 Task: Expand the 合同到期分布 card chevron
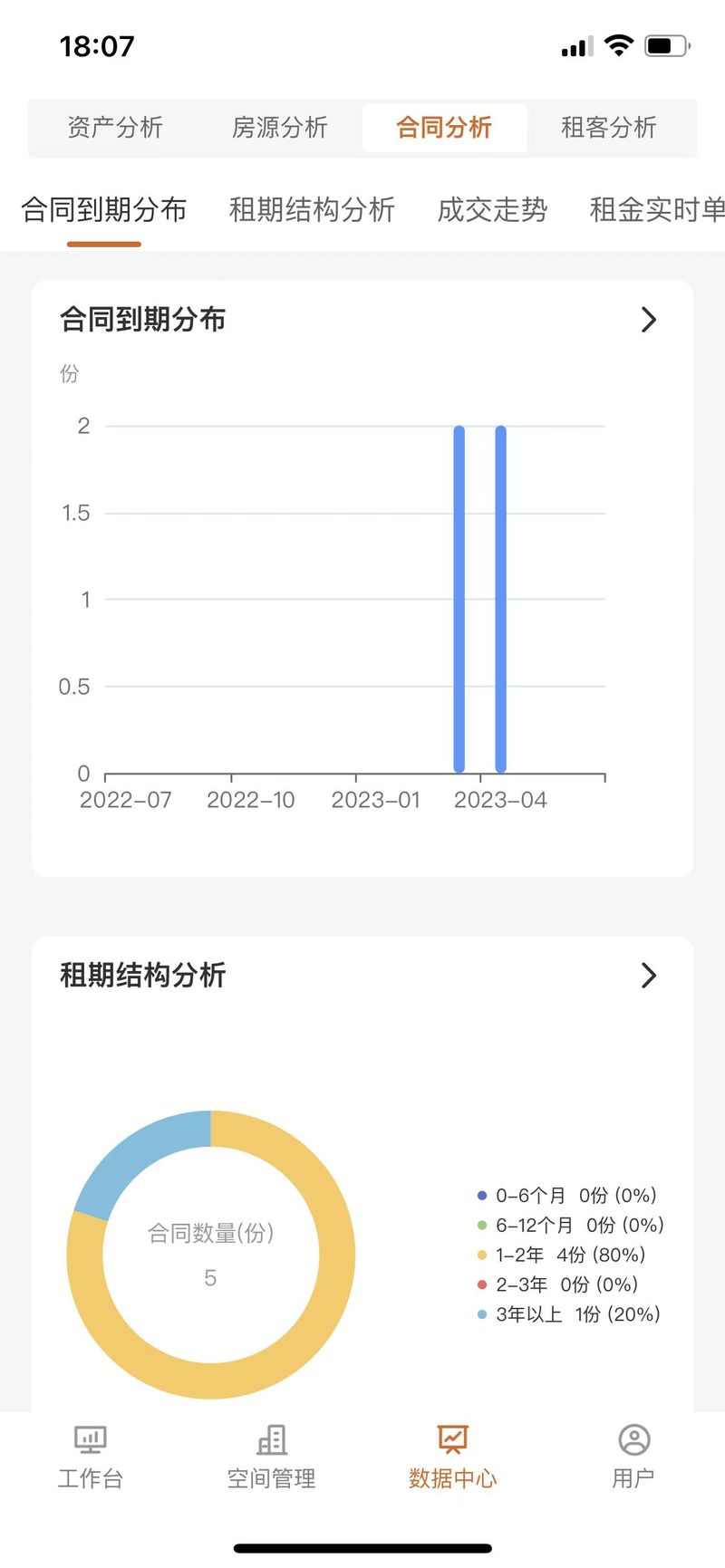tap(649, 320)
